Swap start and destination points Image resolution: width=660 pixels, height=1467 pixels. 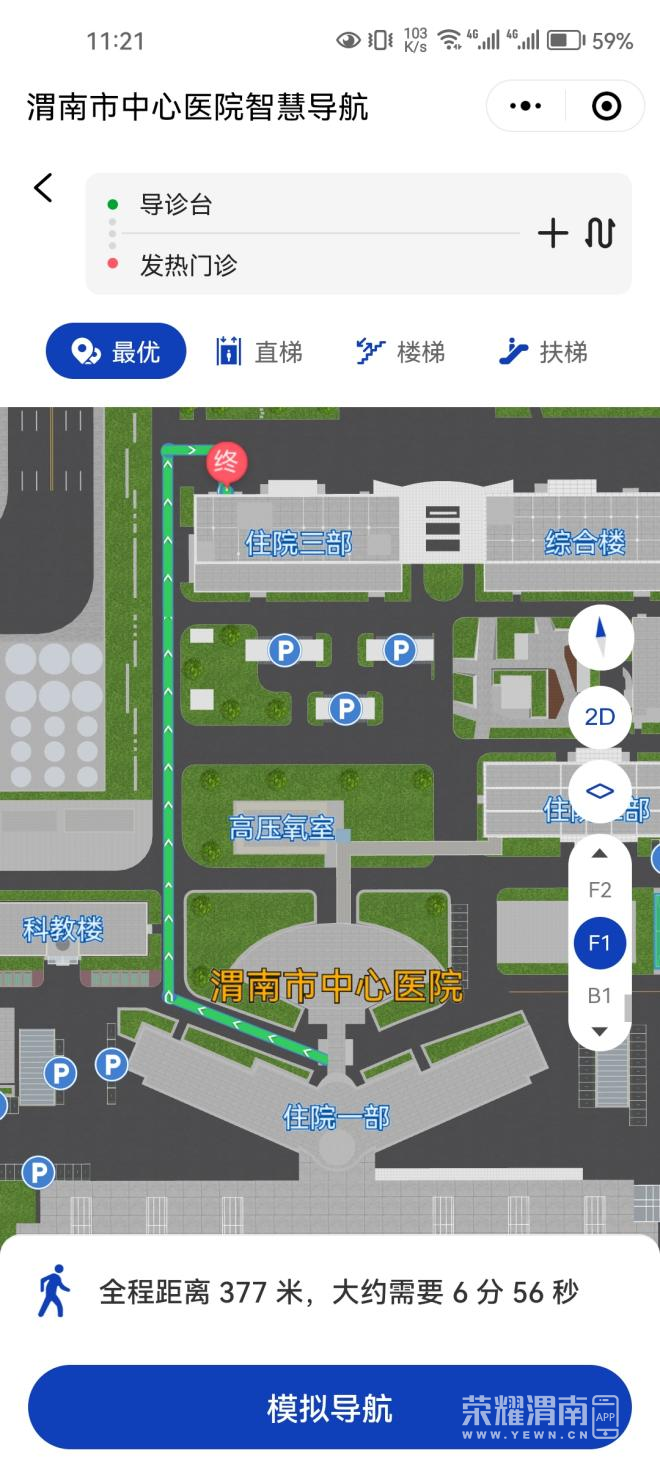tap(600, 233)
